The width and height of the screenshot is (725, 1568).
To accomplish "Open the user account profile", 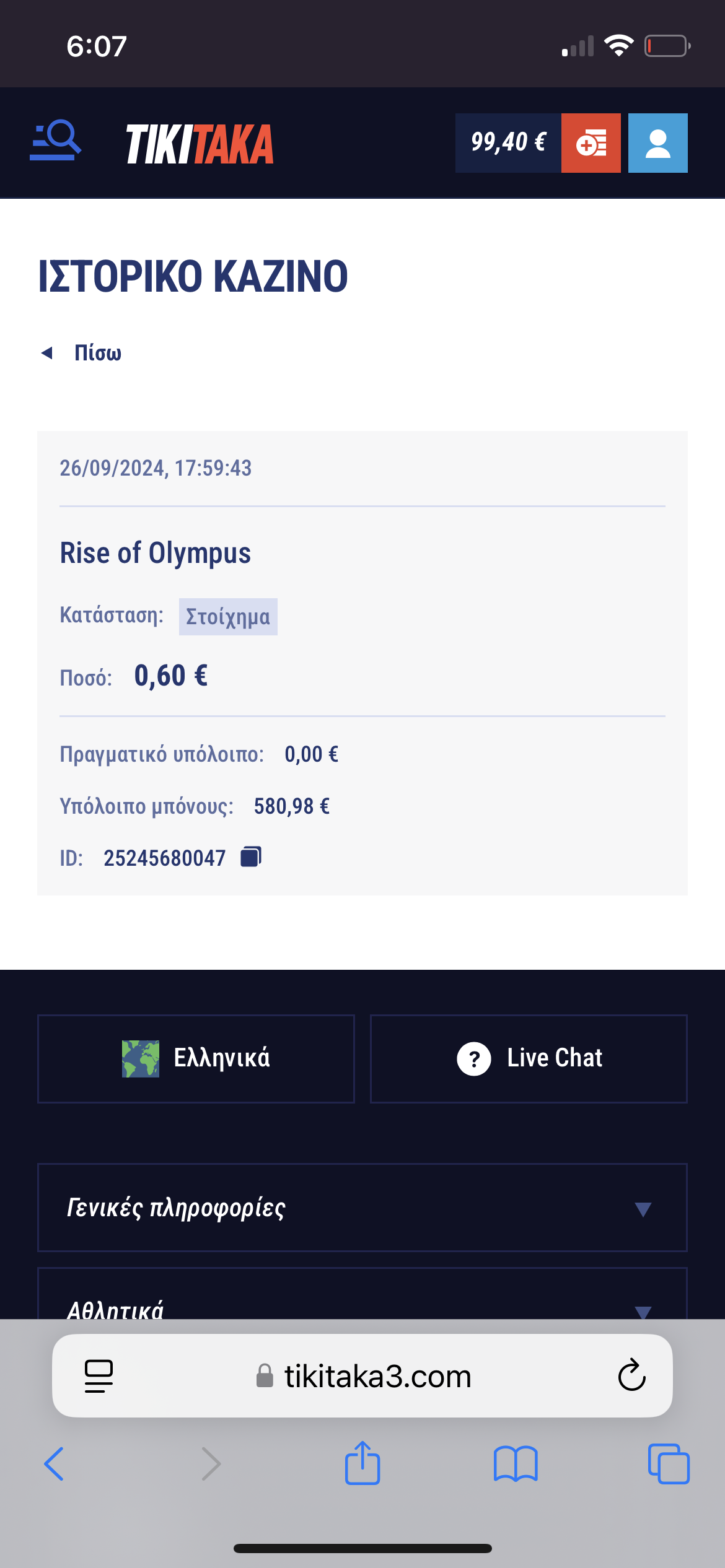I will coord(657,143).
